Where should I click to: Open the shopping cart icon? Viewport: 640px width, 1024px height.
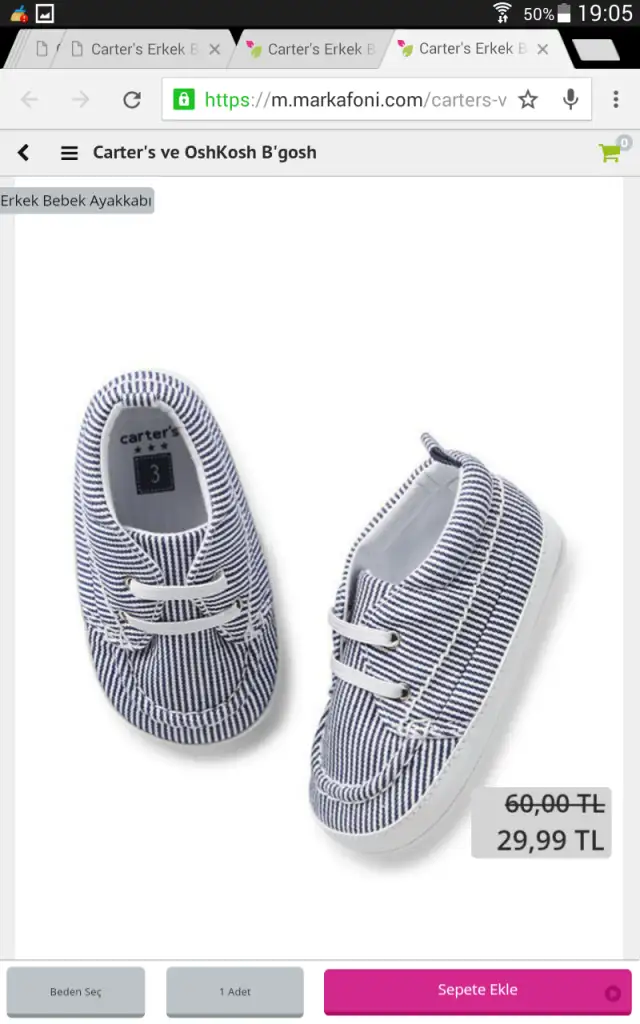click(613, 151)
